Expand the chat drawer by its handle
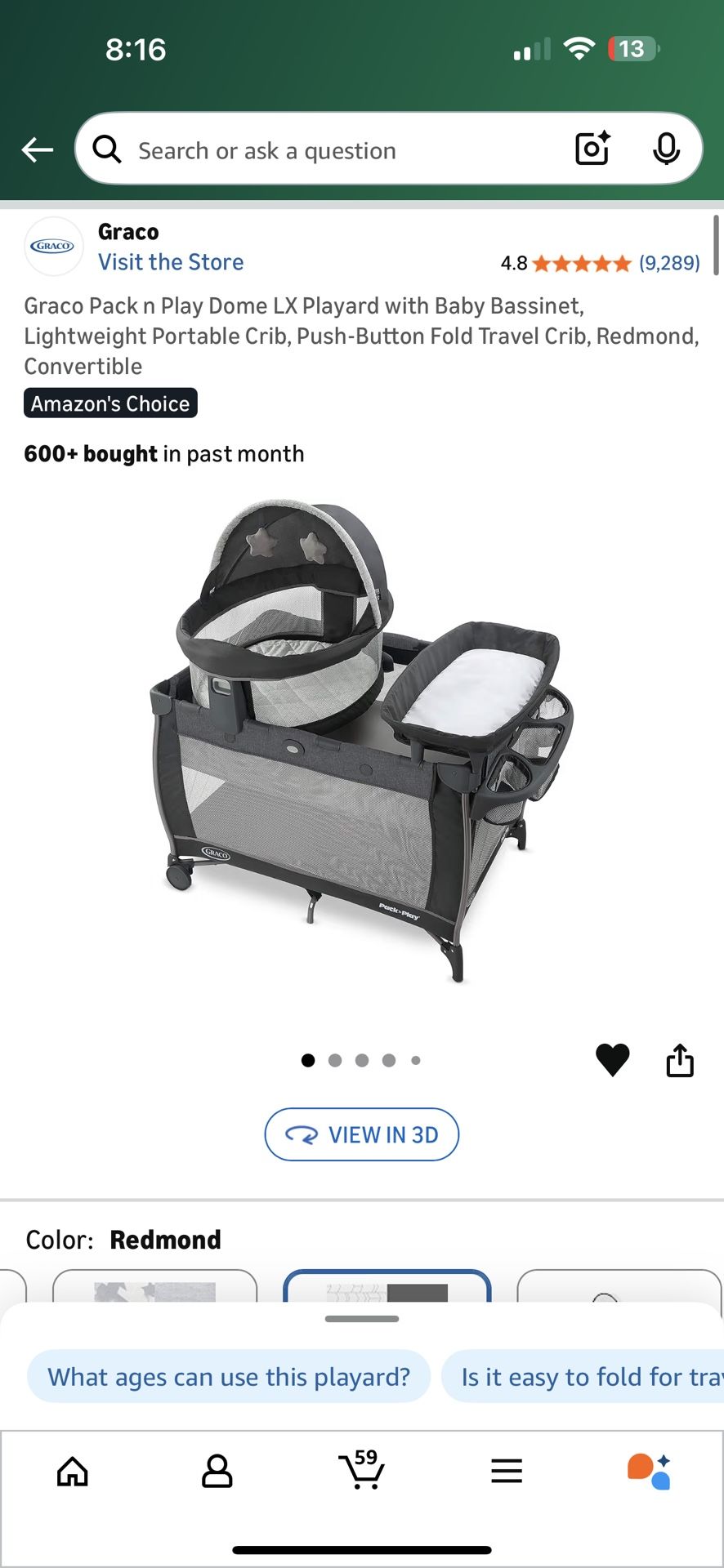Image resolution: width=724 pixels, height=1568 pixels. coord(362,1318)
